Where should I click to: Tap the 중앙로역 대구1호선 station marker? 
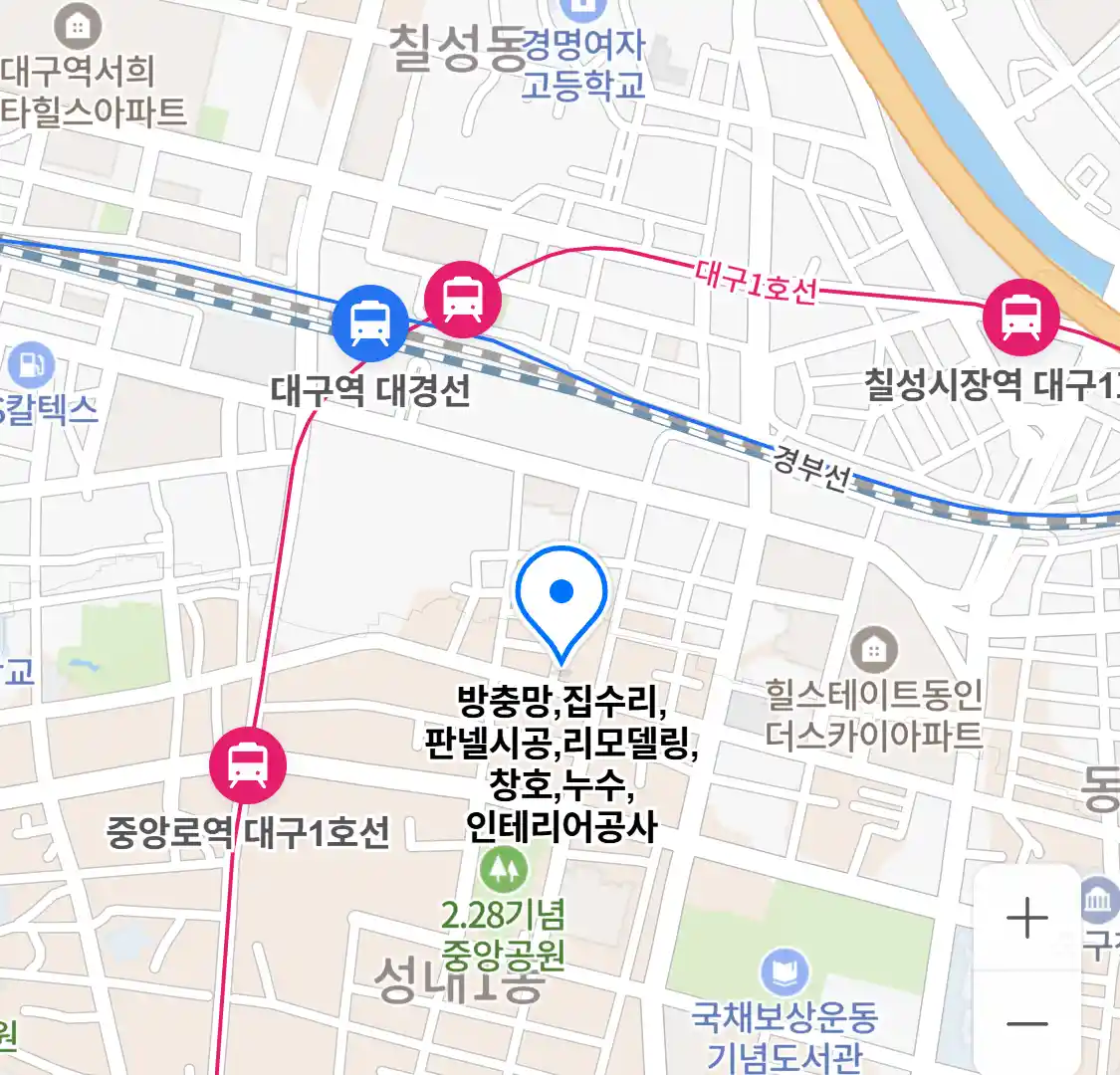tap(247, 765)
